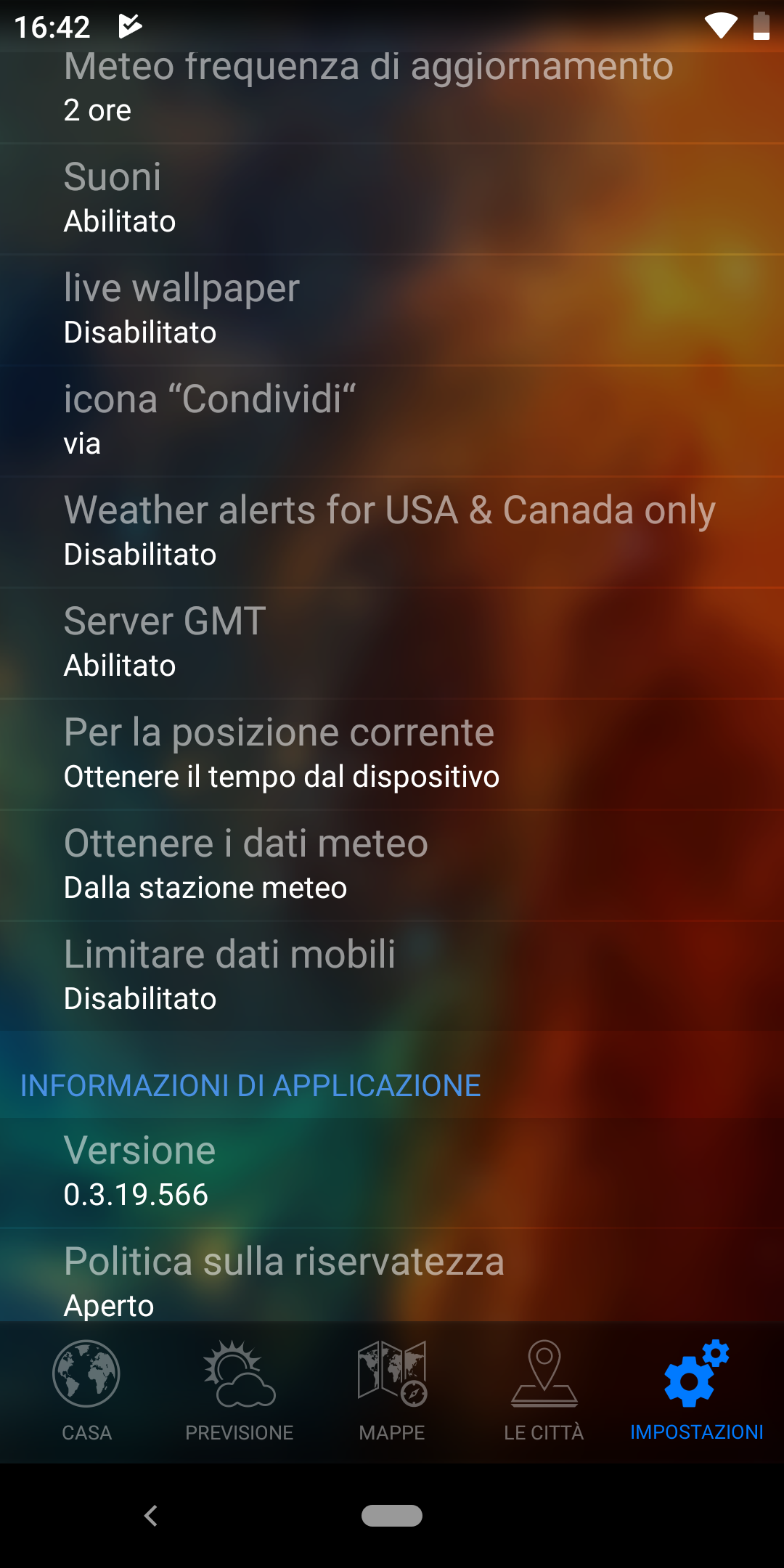This screenshot has width=784, height=1568.
Task: Go back with system back arrow
Action: pos(151,1516)
